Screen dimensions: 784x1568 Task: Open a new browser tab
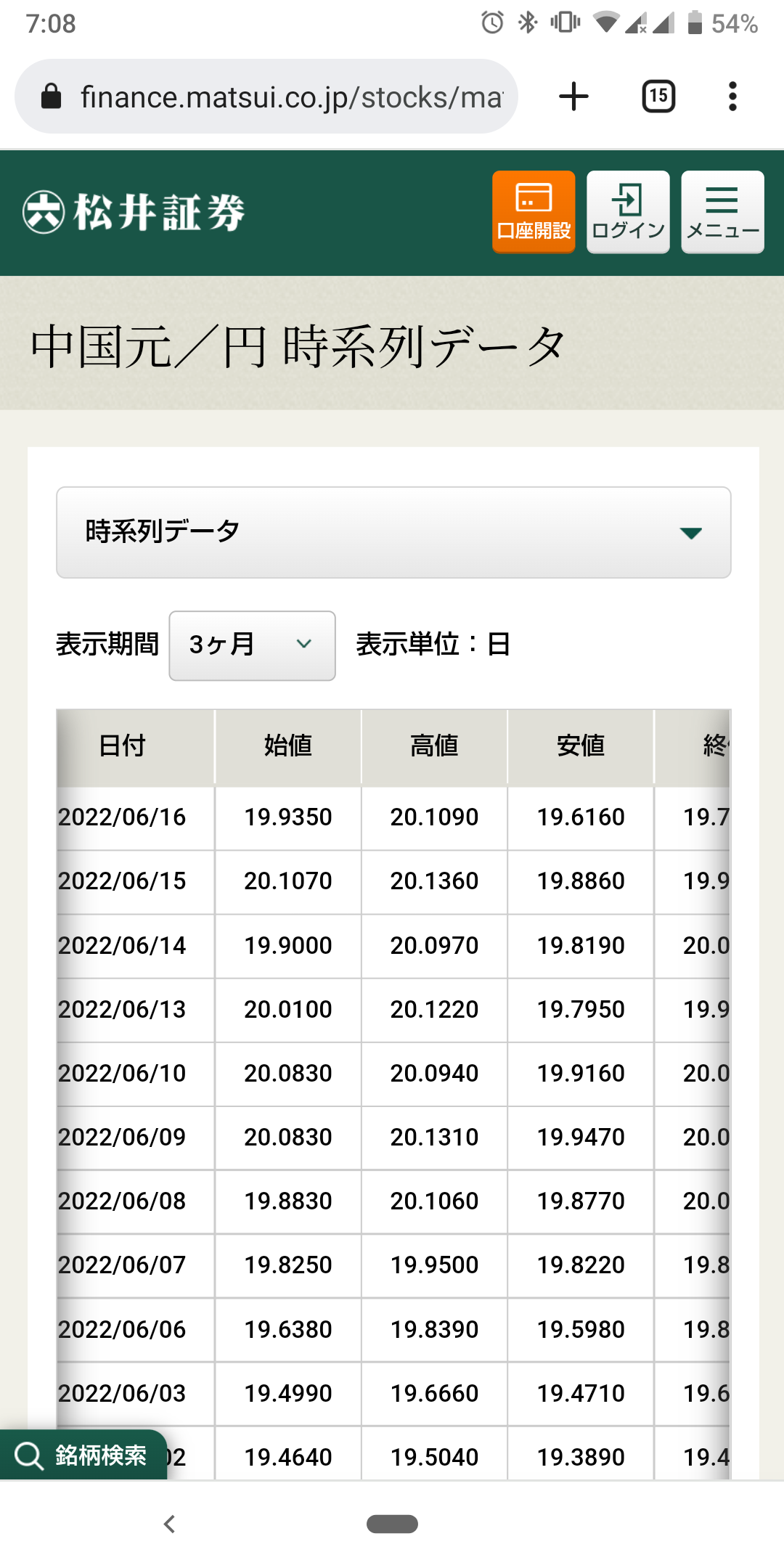pos(573,97)
